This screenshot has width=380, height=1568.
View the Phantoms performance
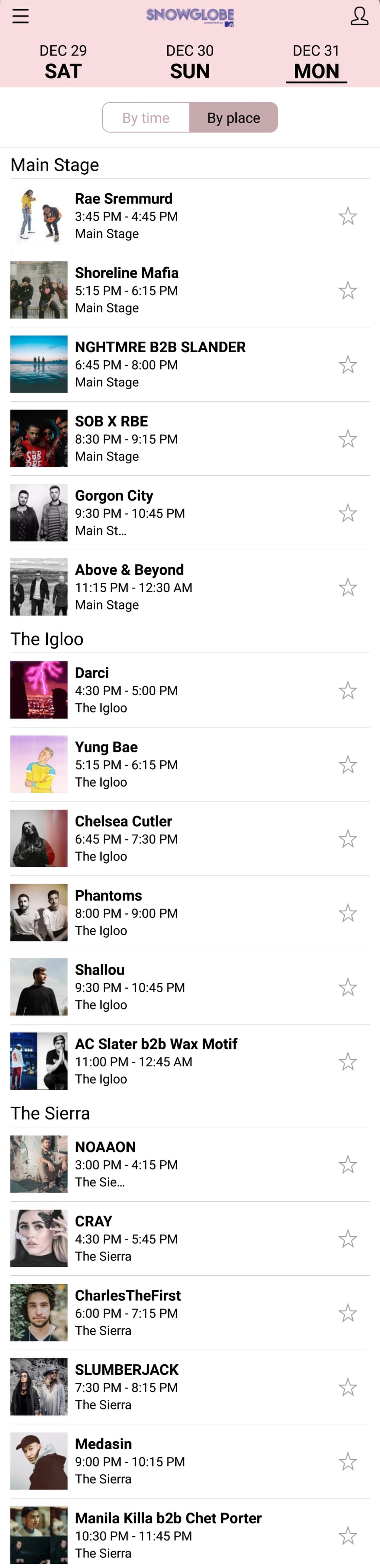coord(108,913)
